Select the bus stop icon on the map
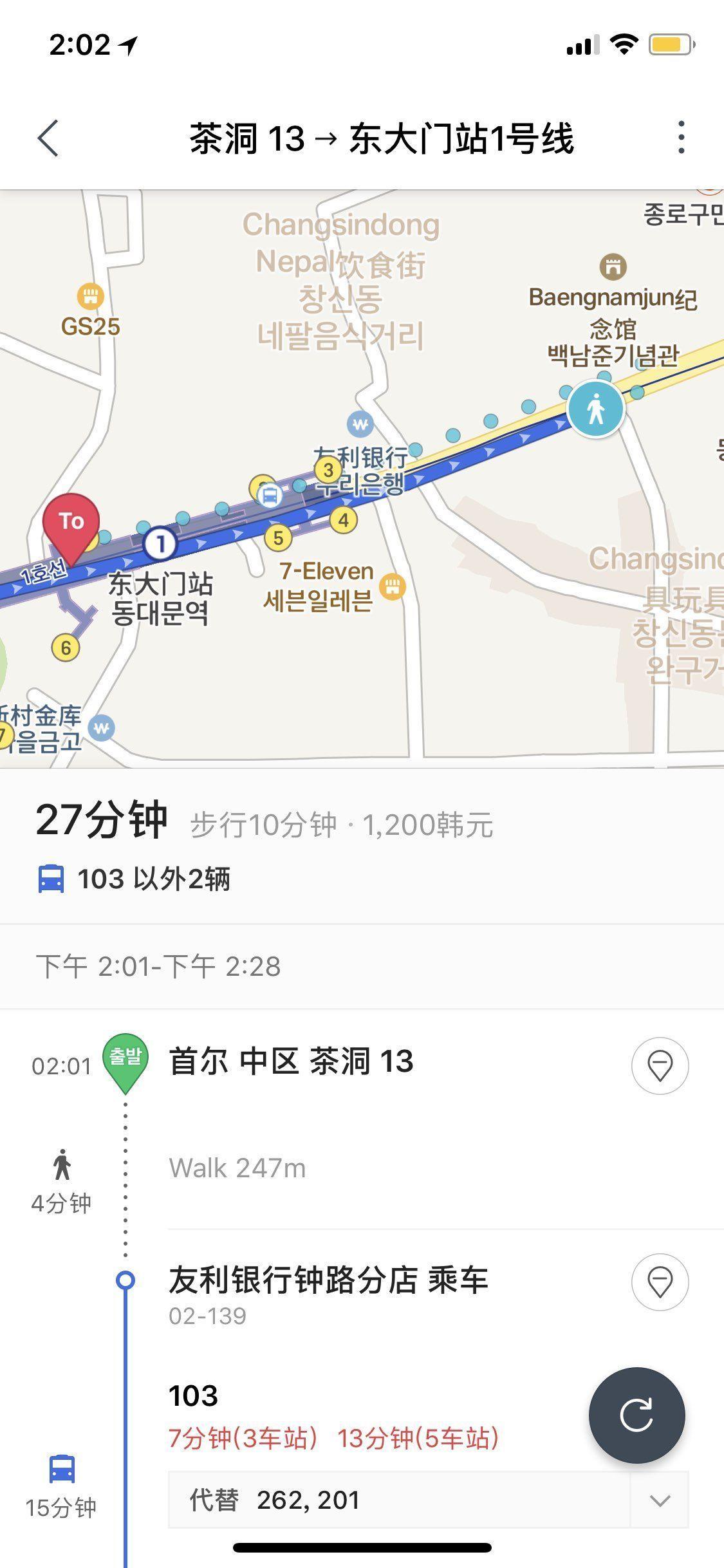Viewport: 724px width, 1568px height. pyautogui.click(x=270, y=494)
